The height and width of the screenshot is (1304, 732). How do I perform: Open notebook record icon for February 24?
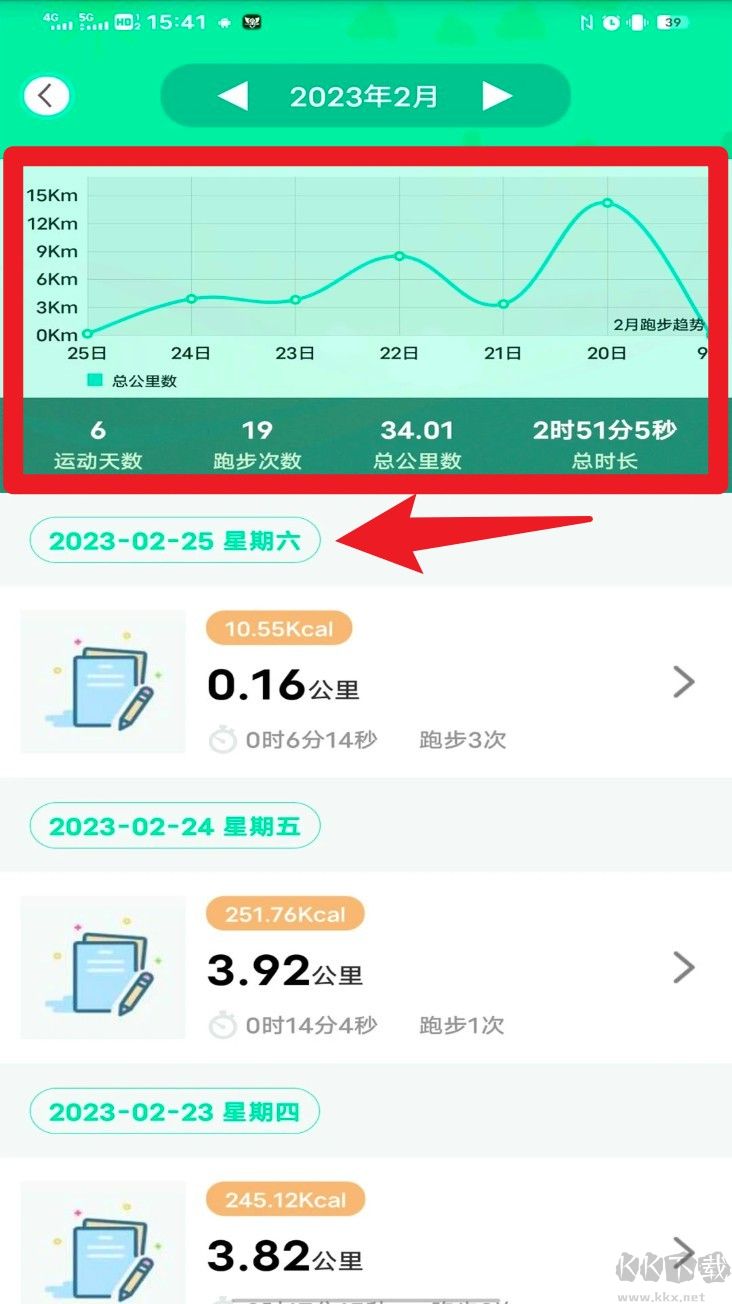(101, 966)
